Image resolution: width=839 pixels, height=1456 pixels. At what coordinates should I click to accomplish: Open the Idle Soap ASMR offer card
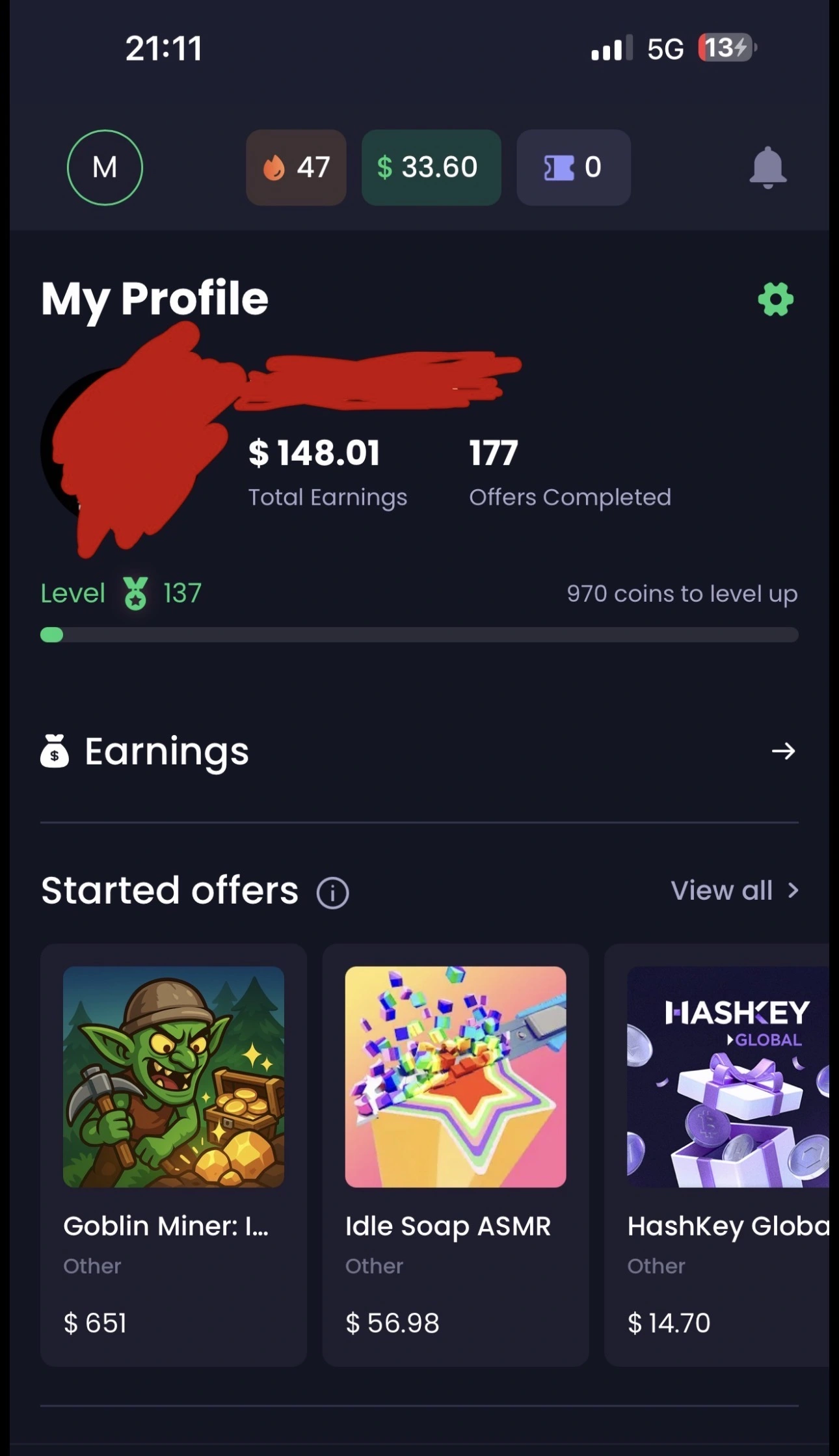(456, 1155)
